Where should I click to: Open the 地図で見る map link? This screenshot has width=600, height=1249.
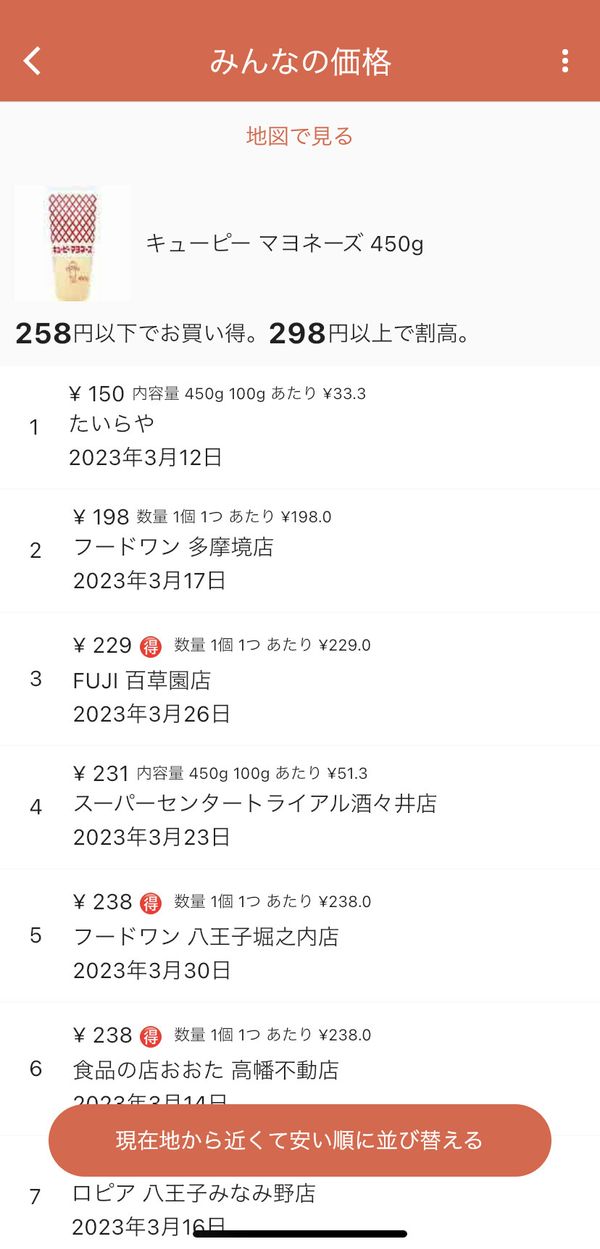coord(300,136)
